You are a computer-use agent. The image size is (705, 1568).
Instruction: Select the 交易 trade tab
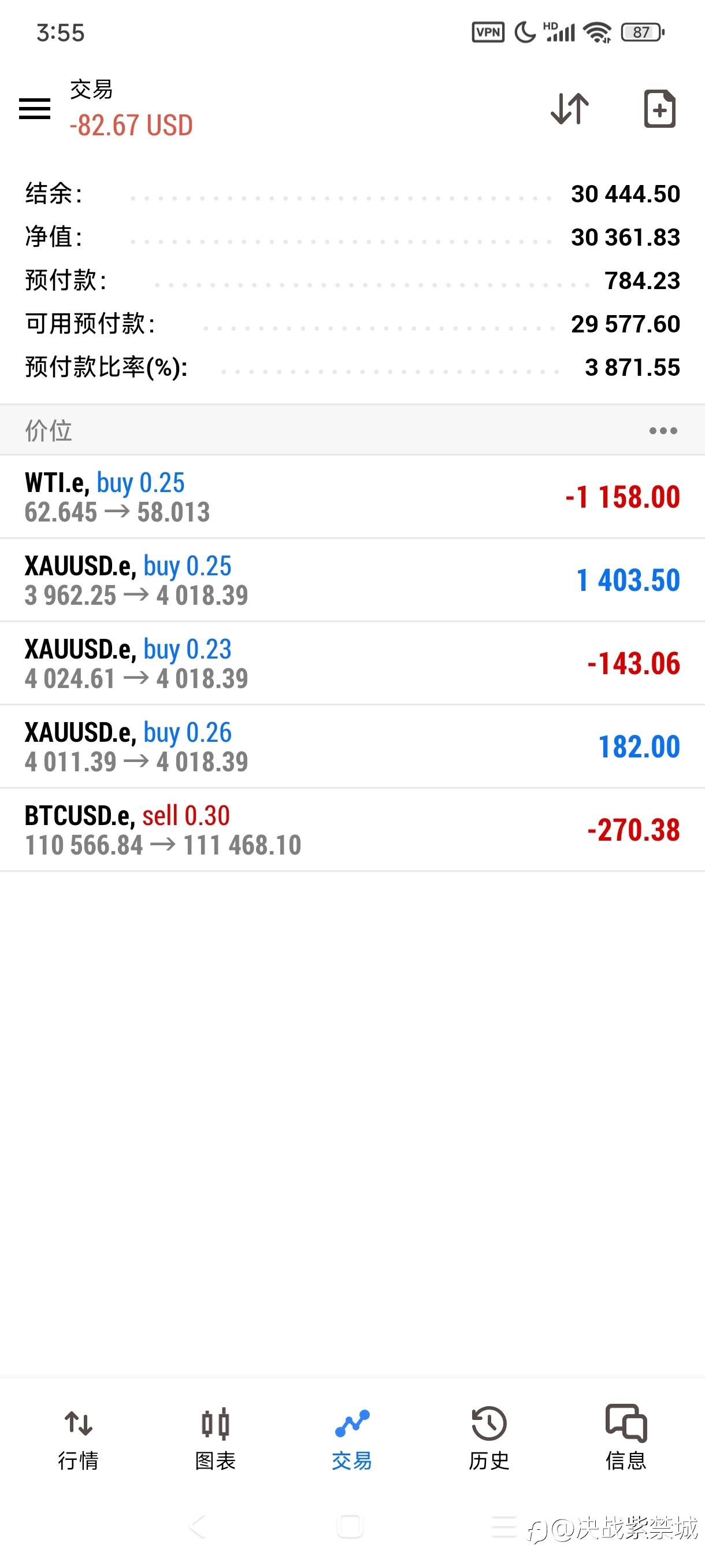point(352,1439)
